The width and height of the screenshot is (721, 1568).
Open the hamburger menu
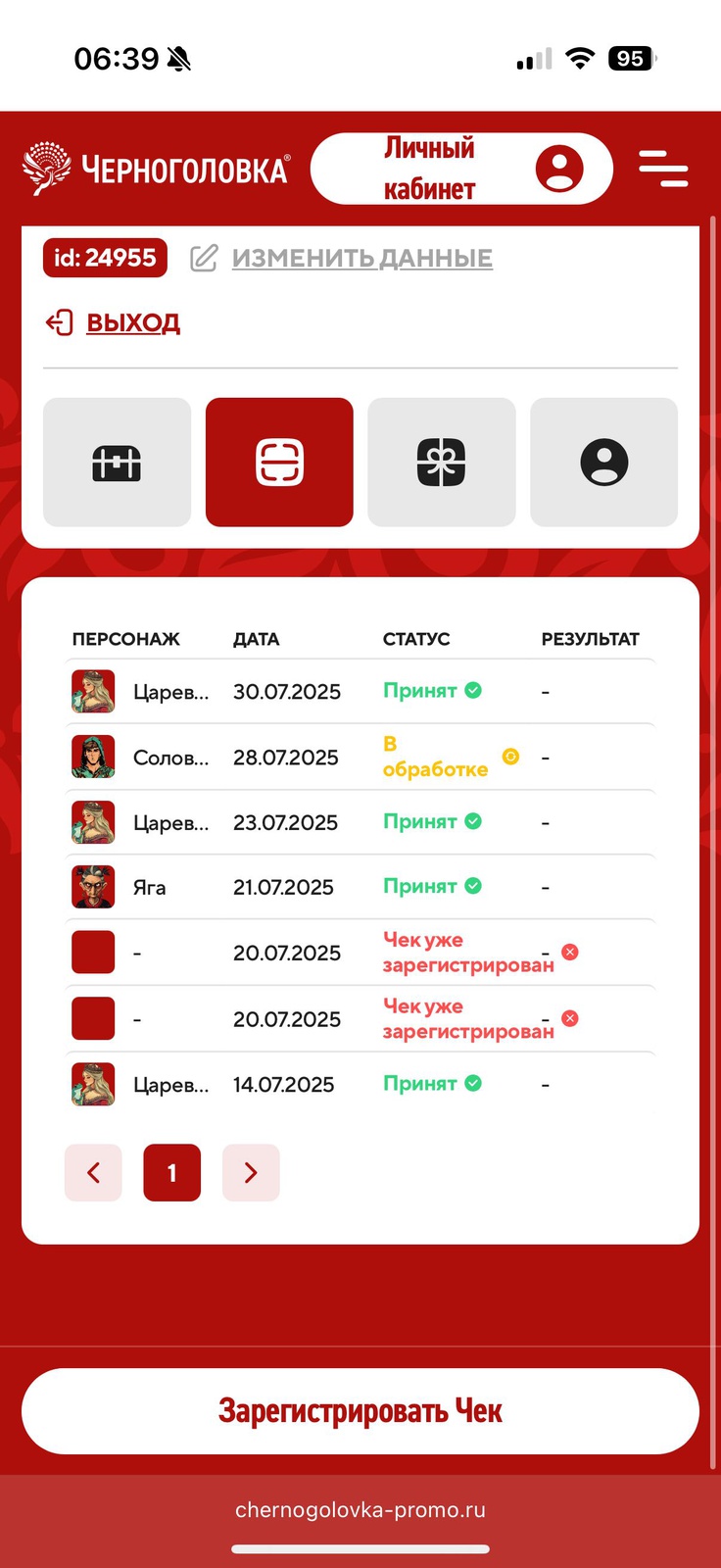click(x=663, y=168)
